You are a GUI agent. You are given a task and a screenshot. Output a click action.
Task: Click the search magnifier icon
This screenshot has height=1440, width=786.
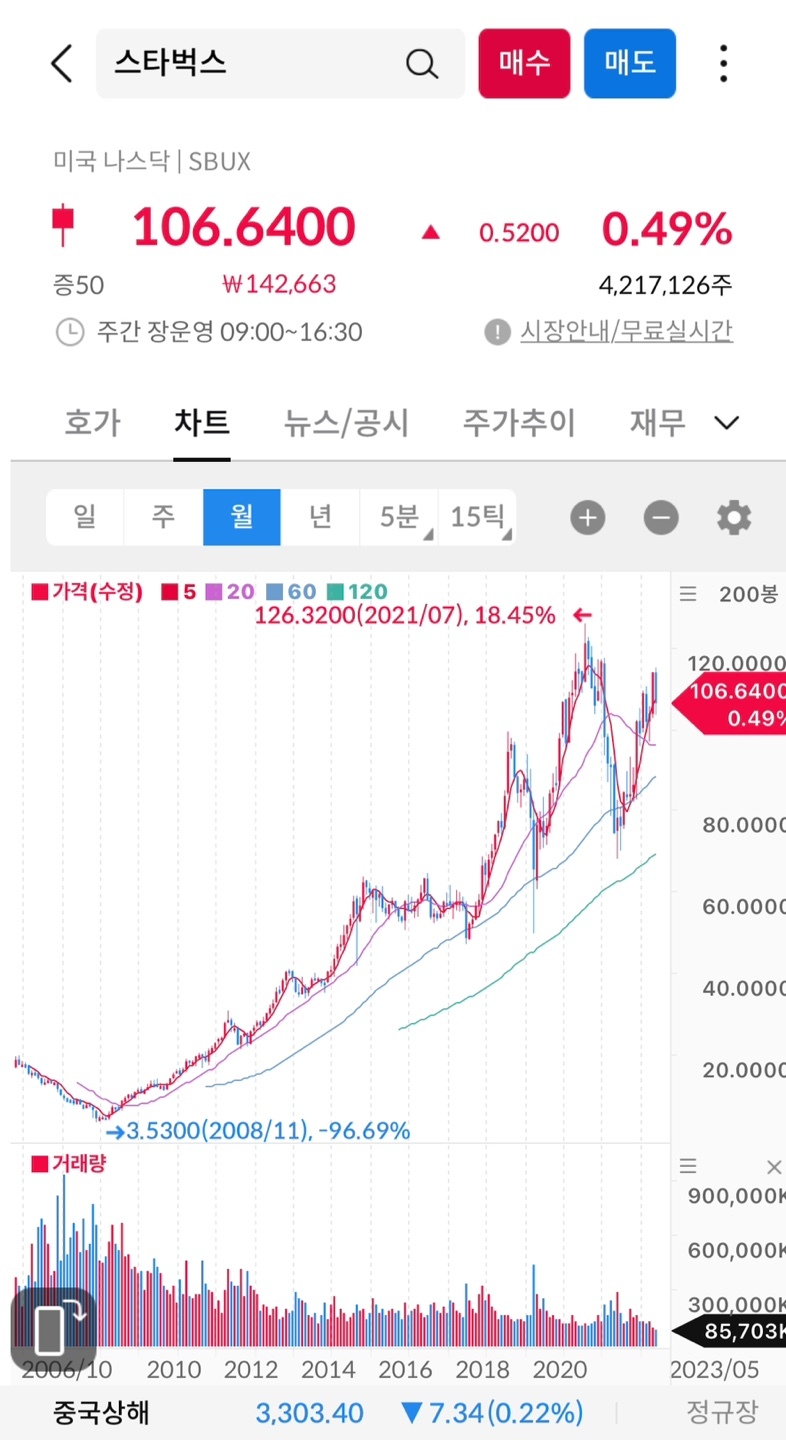click(x=421, y=63)
